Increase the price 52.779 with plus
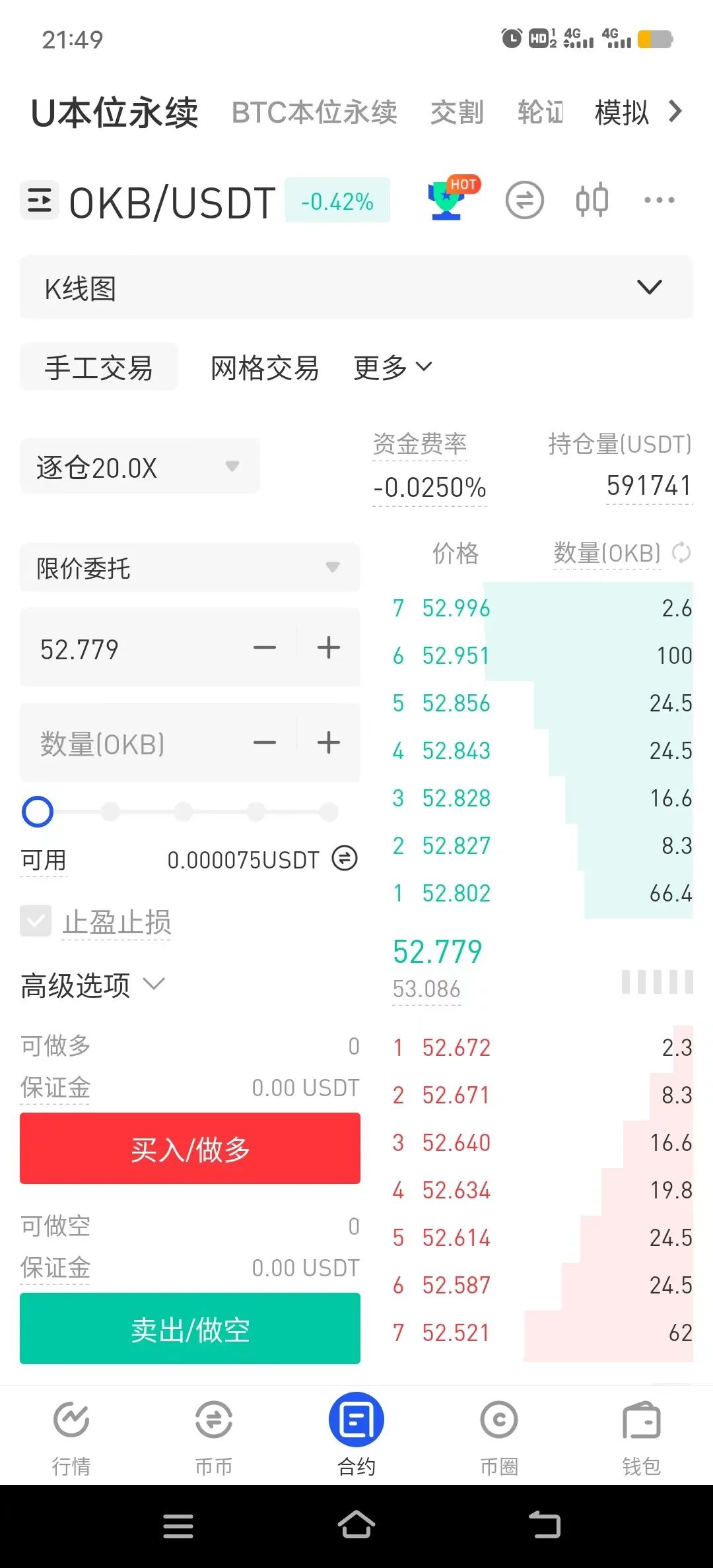713x1568 pixels. pos(329,648)
